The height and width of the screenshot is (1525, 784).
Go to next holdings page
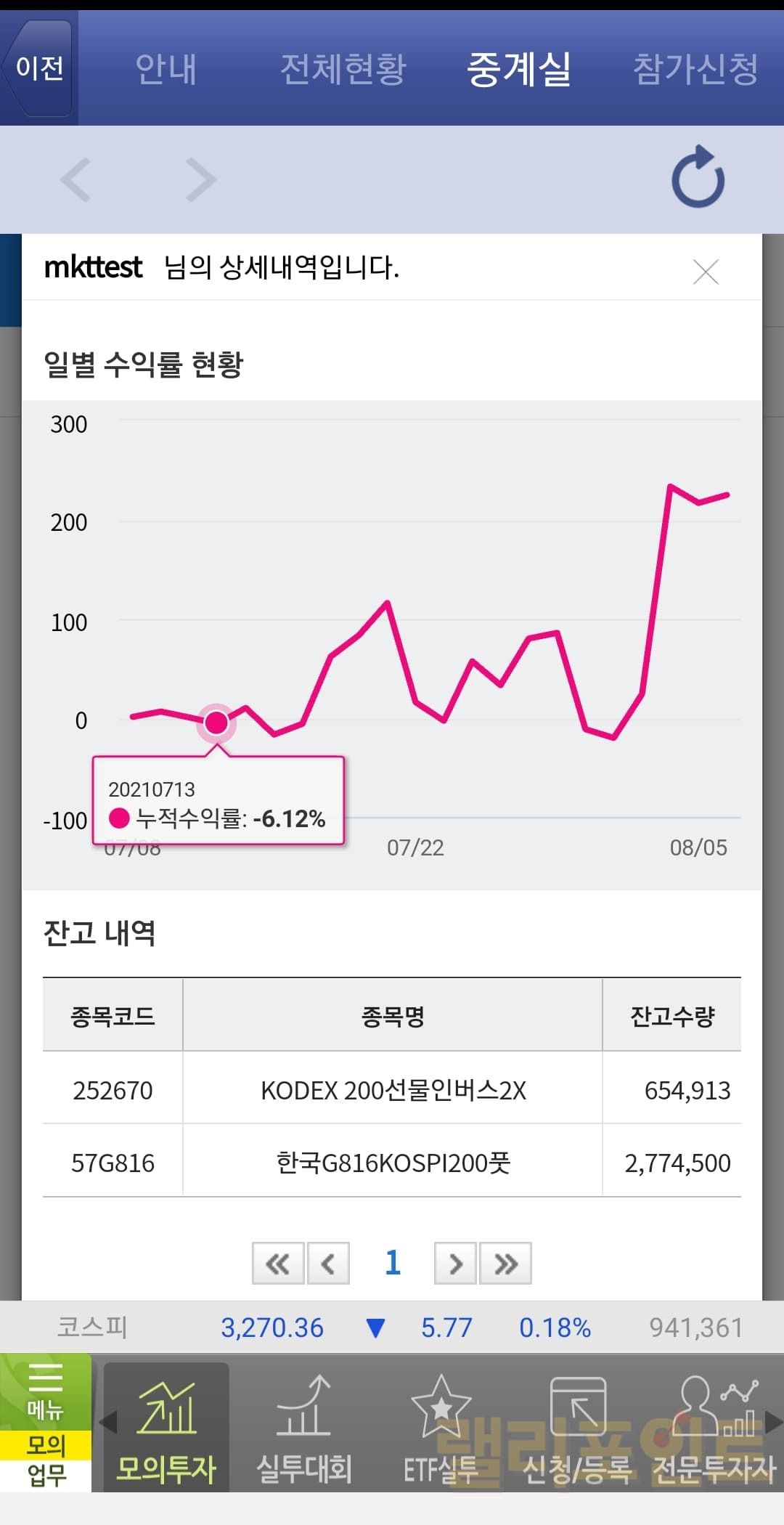pos(455,1264)
